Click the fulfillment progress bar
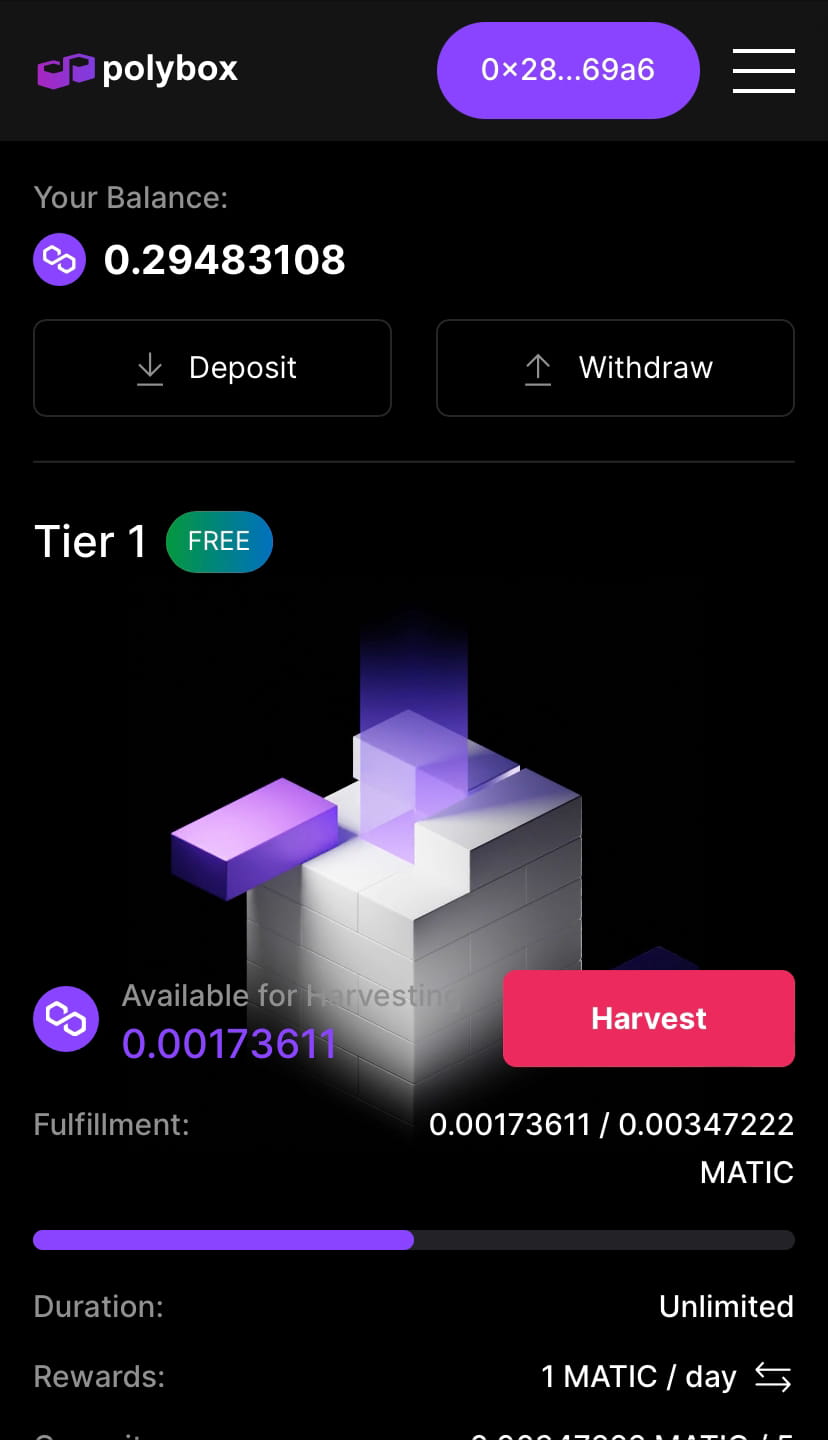The width and height of the screenshot is (828, 1440). [x=414, y=1240]
